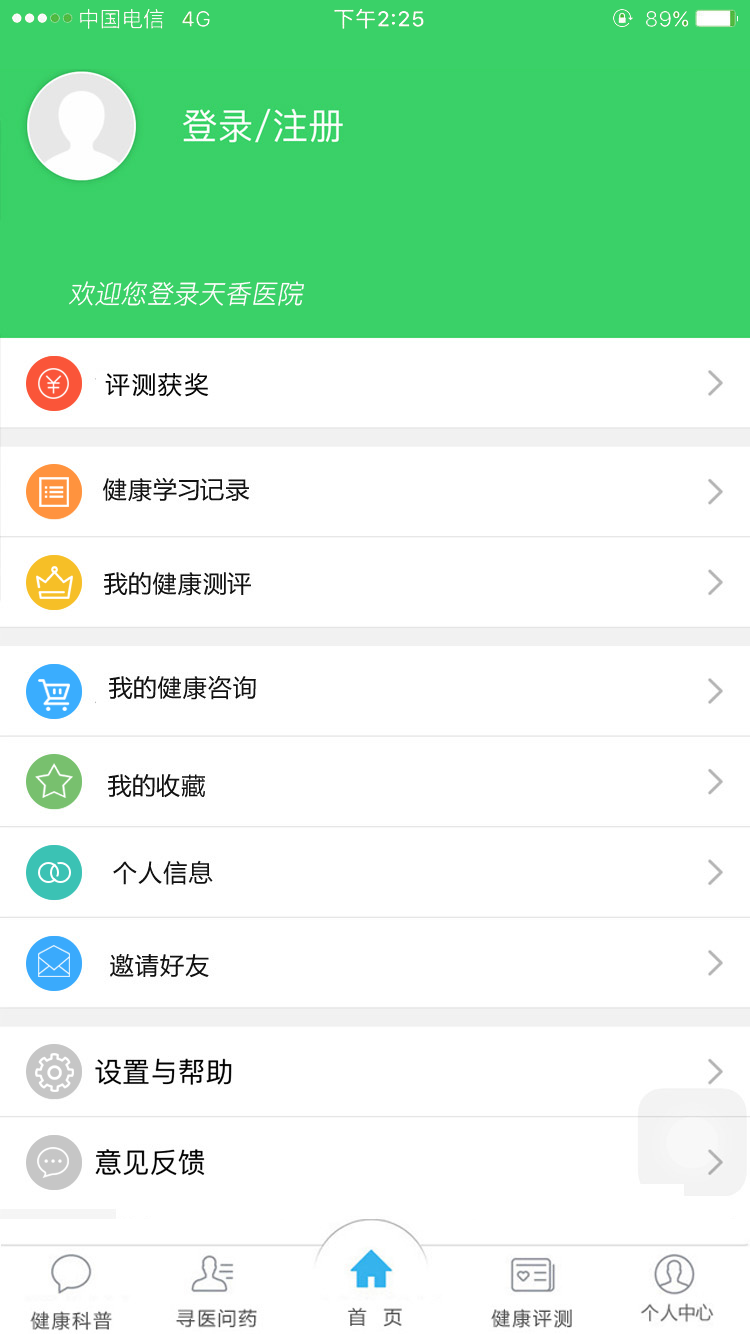Open 我的健康咨询

click(375, 691)
